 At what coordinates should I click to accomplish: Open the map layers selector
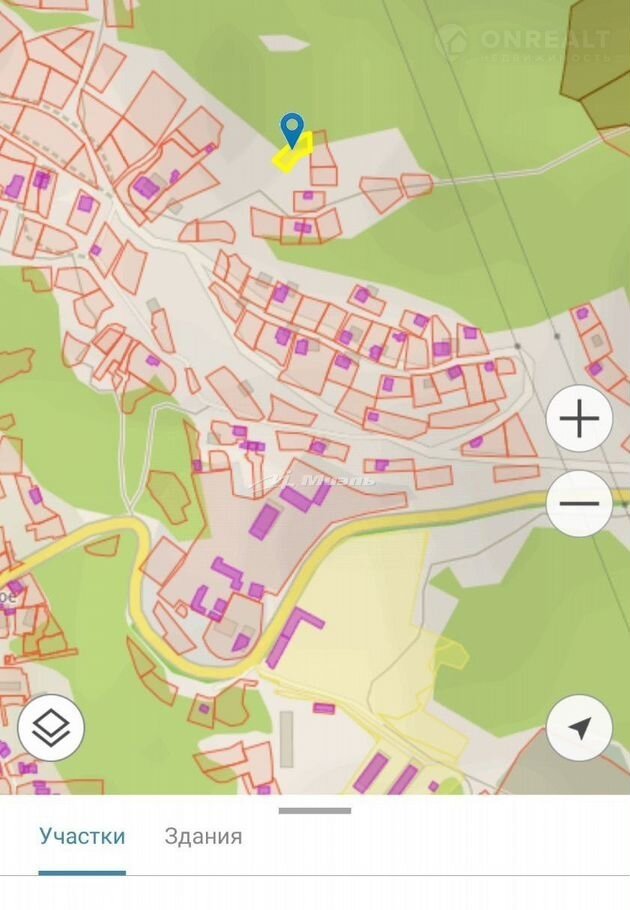tap(51, 728)
